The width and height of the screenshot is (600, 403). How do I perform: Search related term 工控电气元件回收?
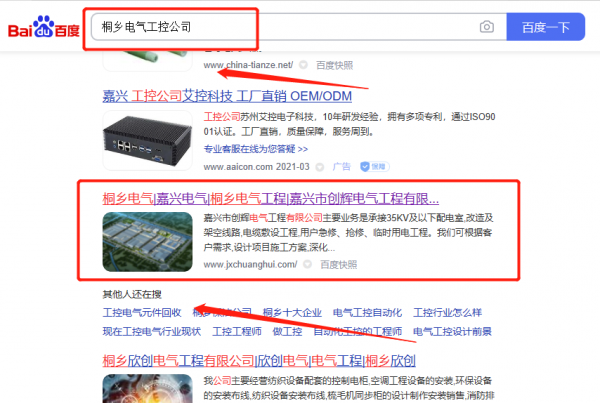pyautogui.click(x=142, y=312)
